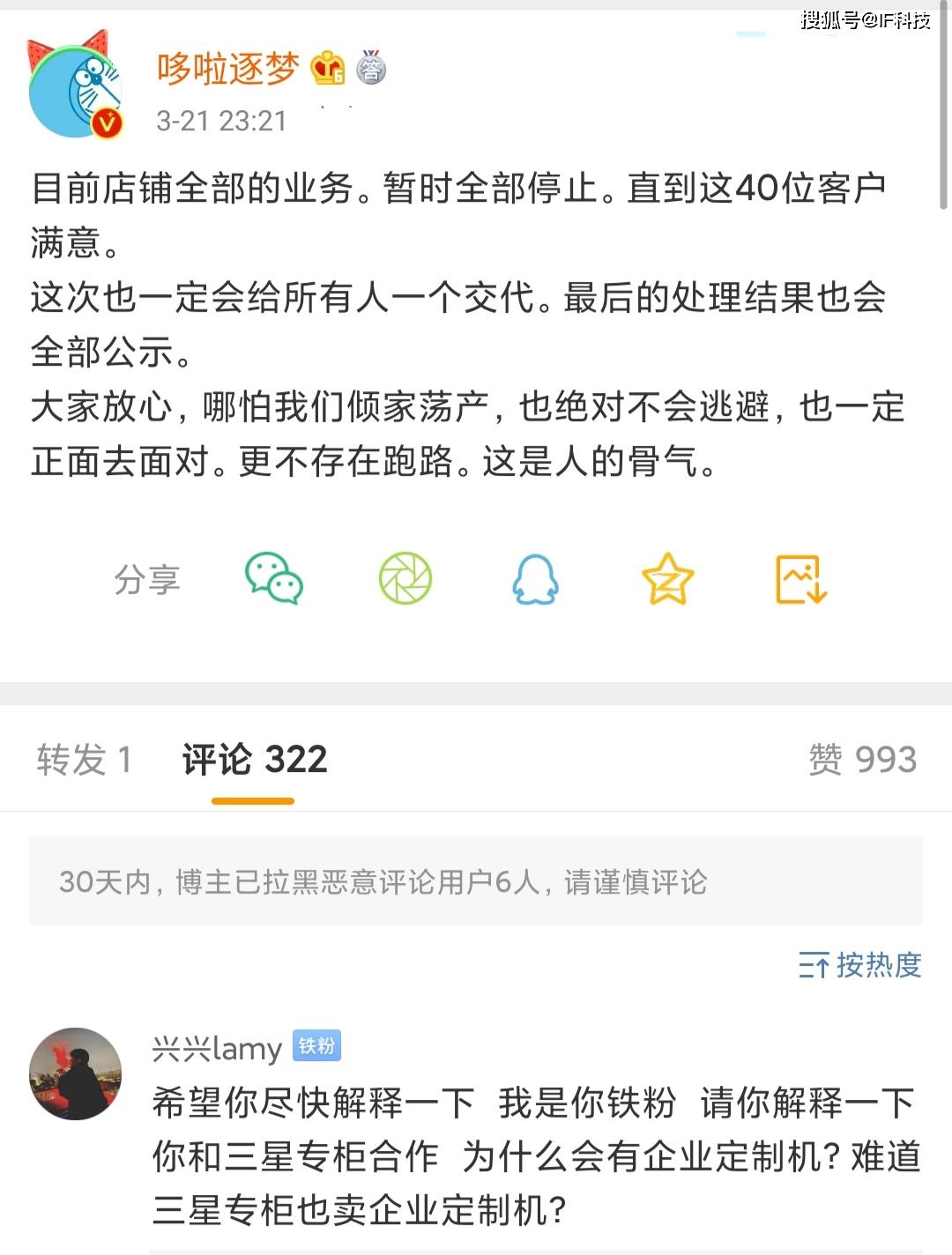The width and height of the screenshot is (952, 1255).
Task: Like the post via 赞 993
Action: coord(862,760)
